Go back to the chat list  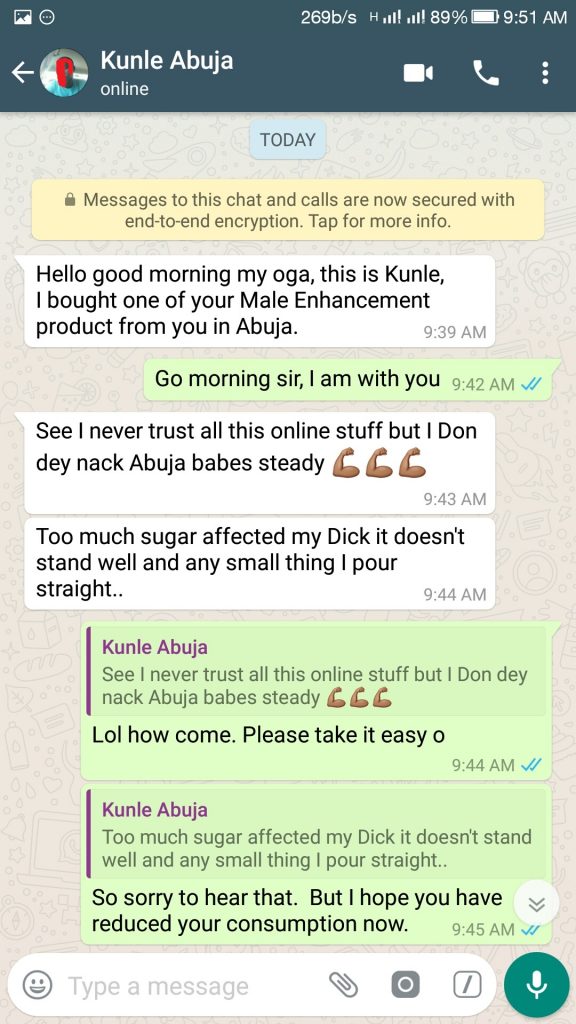(22, 73)
